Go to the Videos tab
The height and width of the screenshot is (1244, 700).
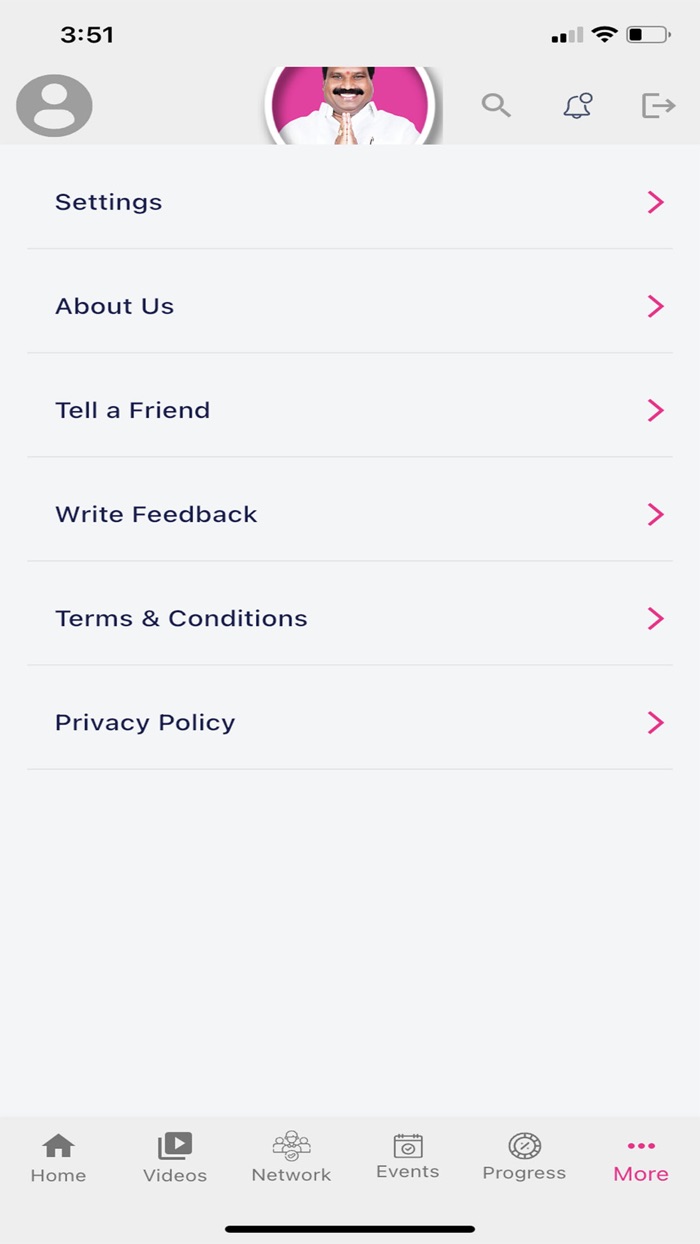pos(175,1158)
